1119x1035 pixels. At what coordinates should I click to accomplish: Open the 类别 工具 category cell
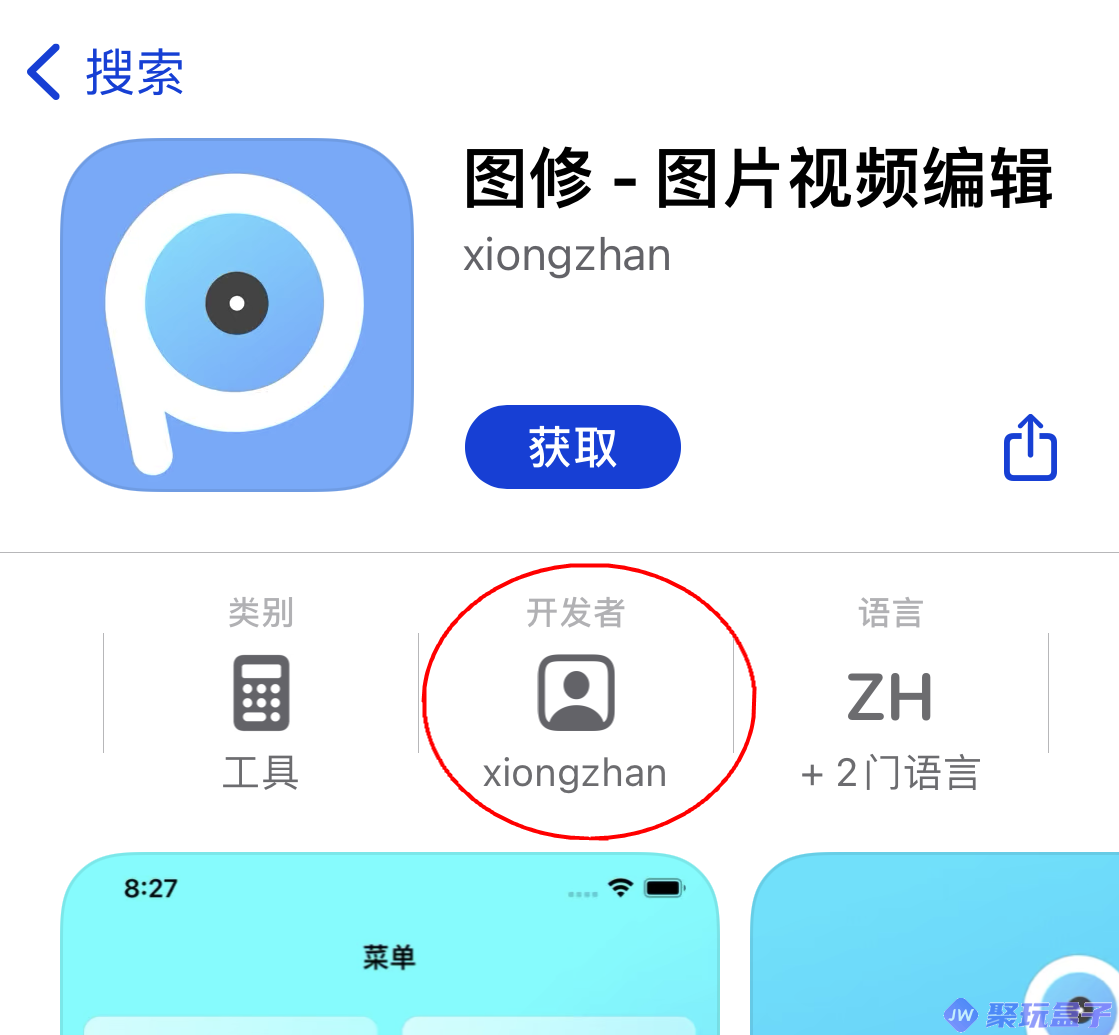pyautogui.click(x=261, y=699)
